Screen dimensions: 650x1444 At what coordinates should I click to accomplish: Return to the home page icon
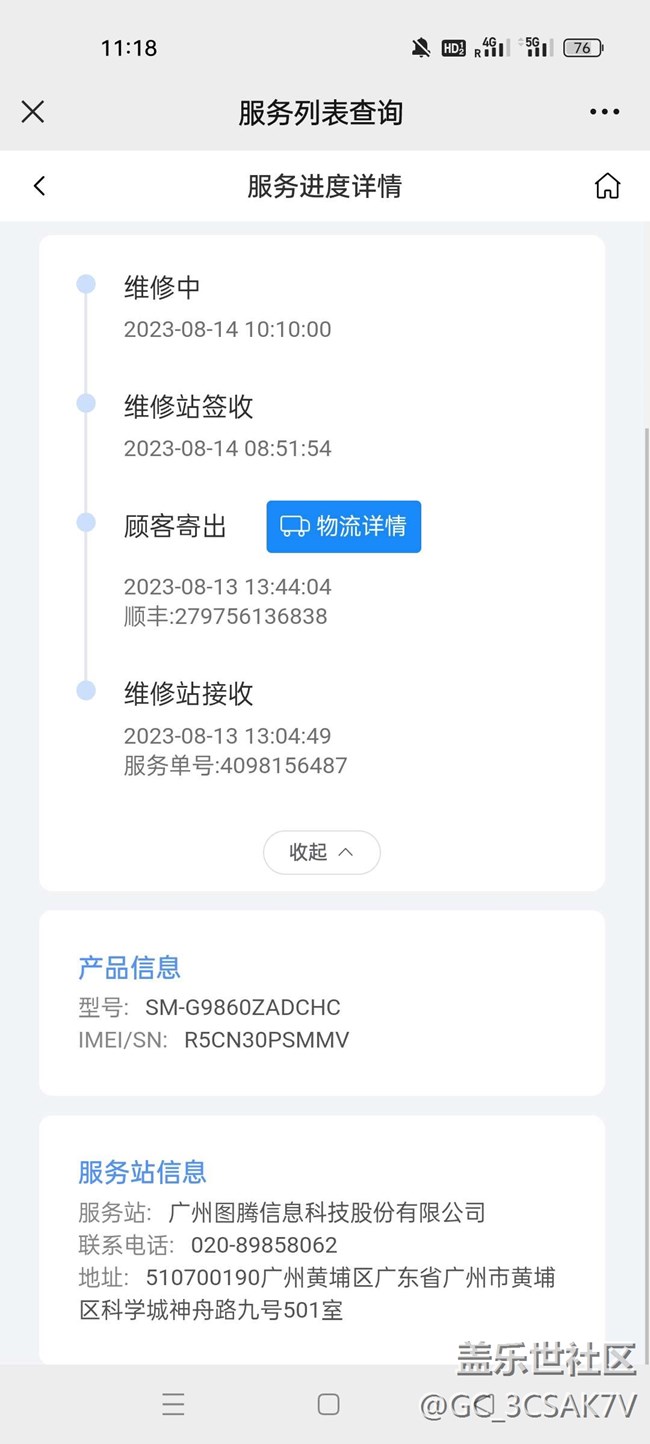pyautogui.click(x=607, y=186)
